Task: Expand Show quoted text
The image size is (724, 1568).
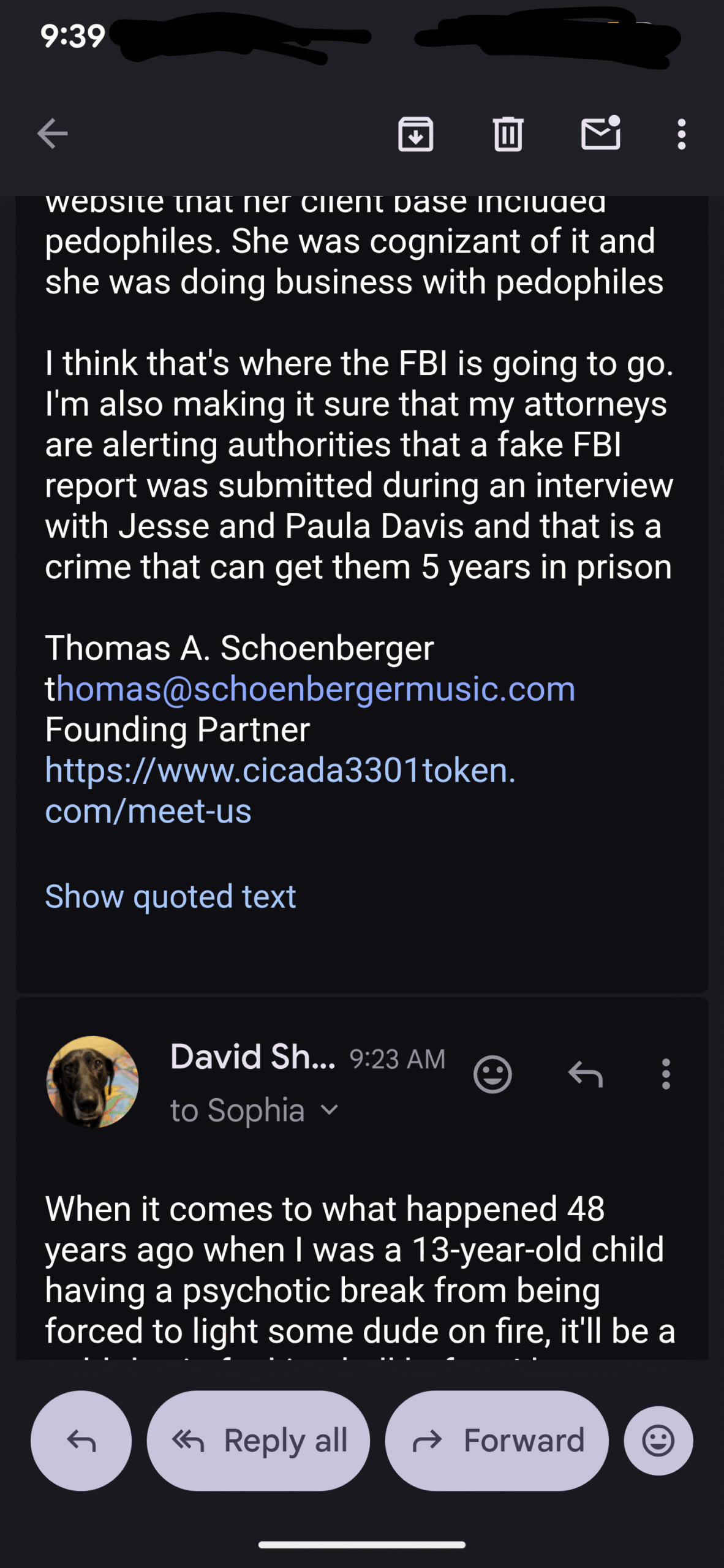Action: (x=170, y=897)
